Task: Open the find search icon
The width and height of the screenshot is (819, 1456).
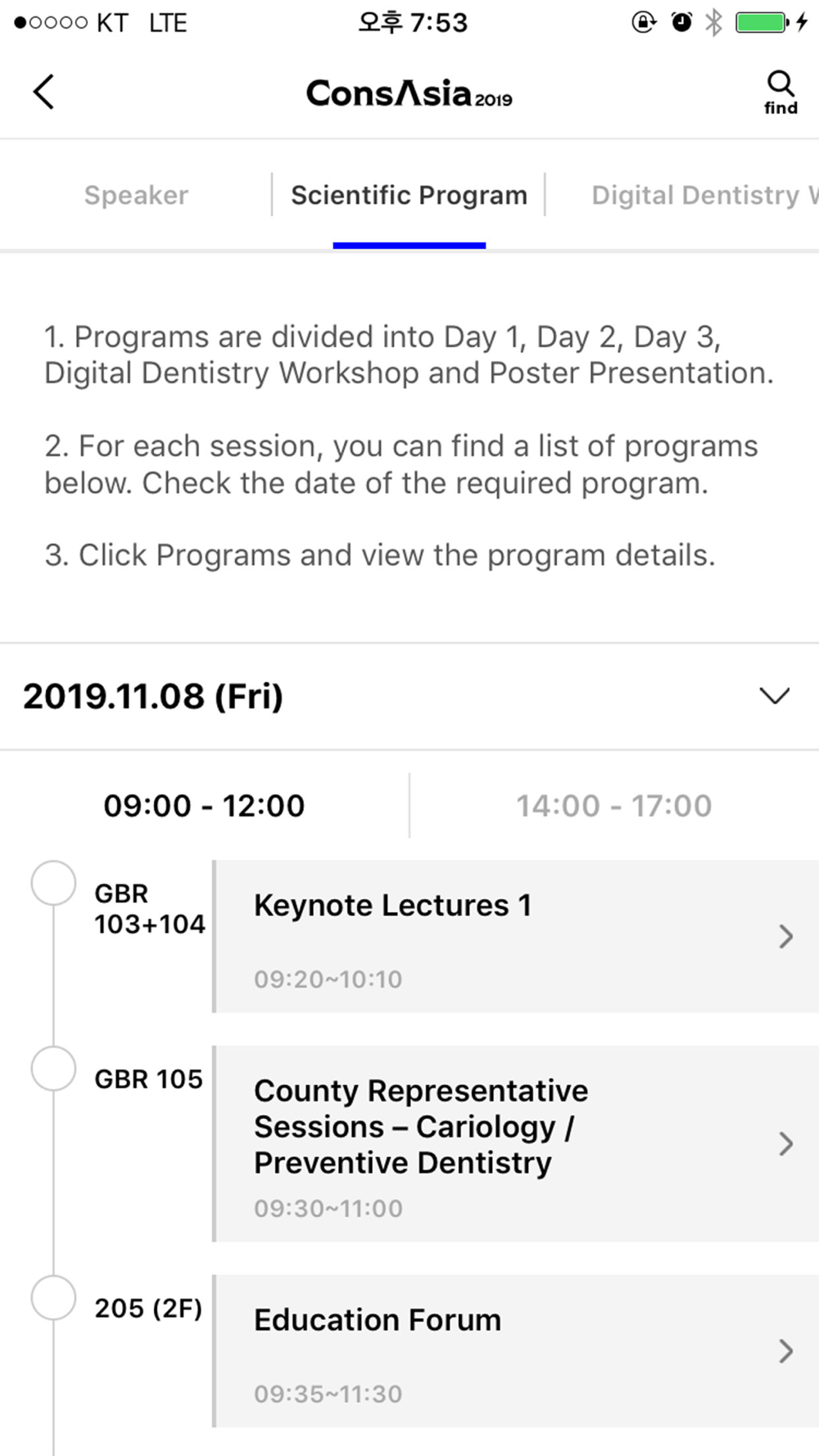Action: (781, 93)
